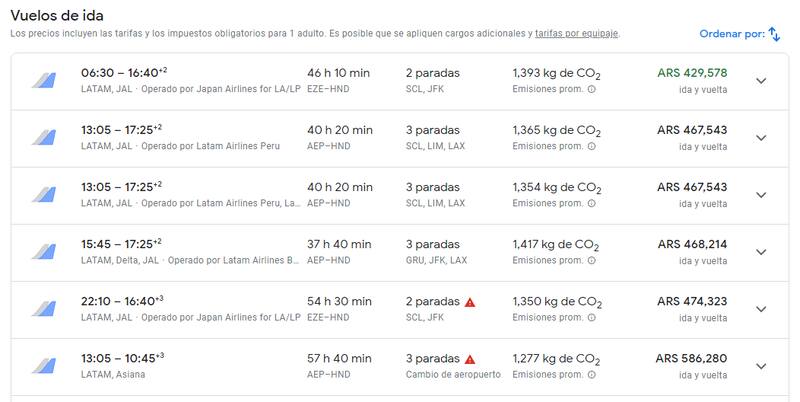
Task: Open the tarifas por equipaje link
Action: click(x=577, y=33)
